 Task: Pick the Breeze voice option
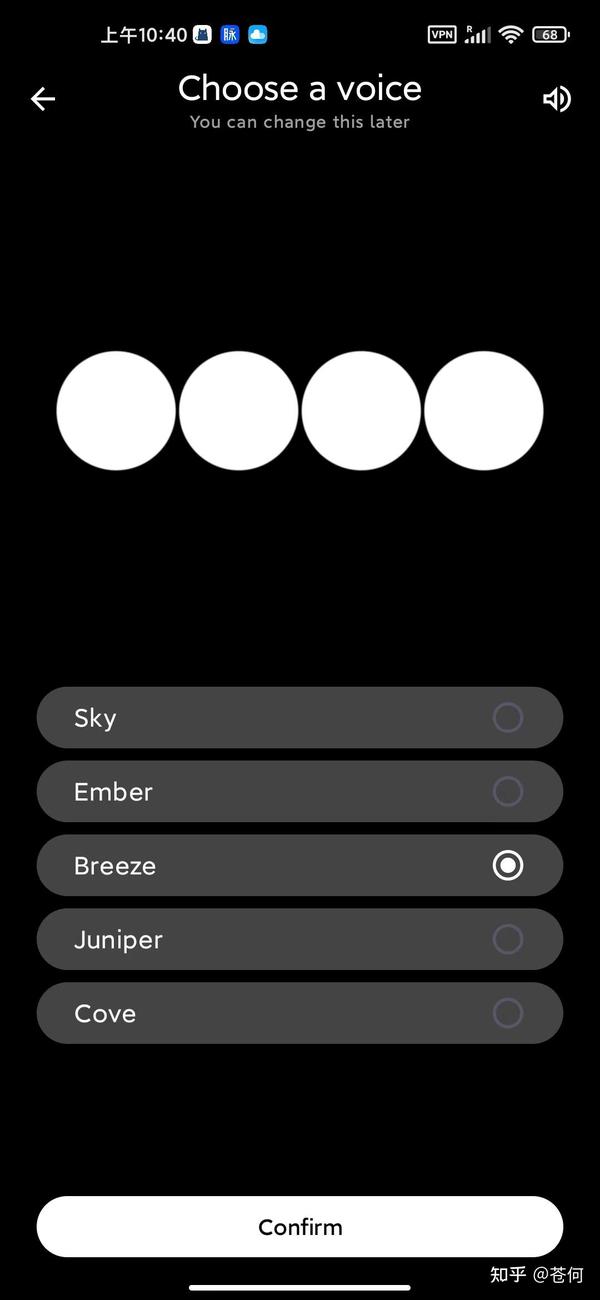click(300, 866)
